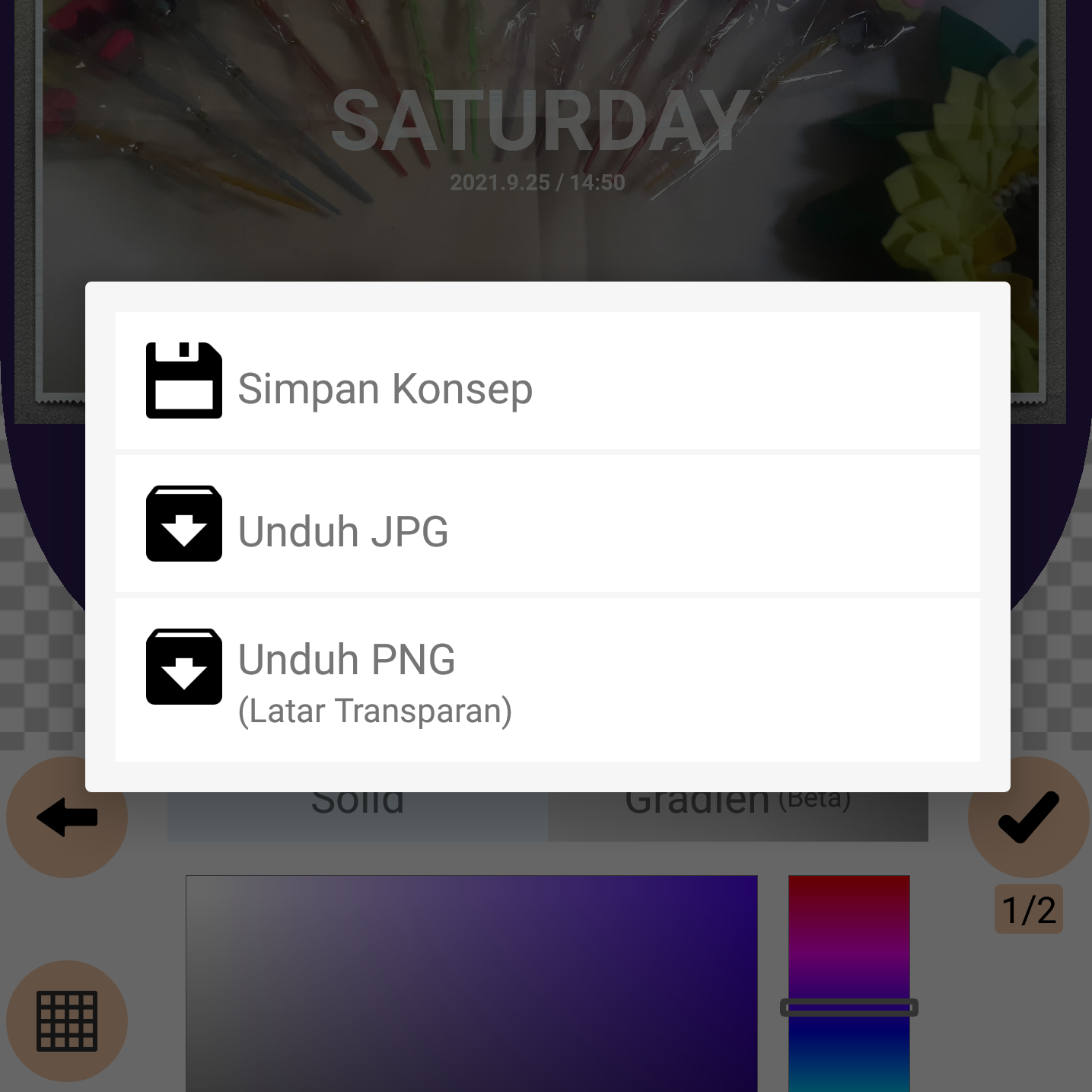Download as PNG with transparent background

(546, 680)
